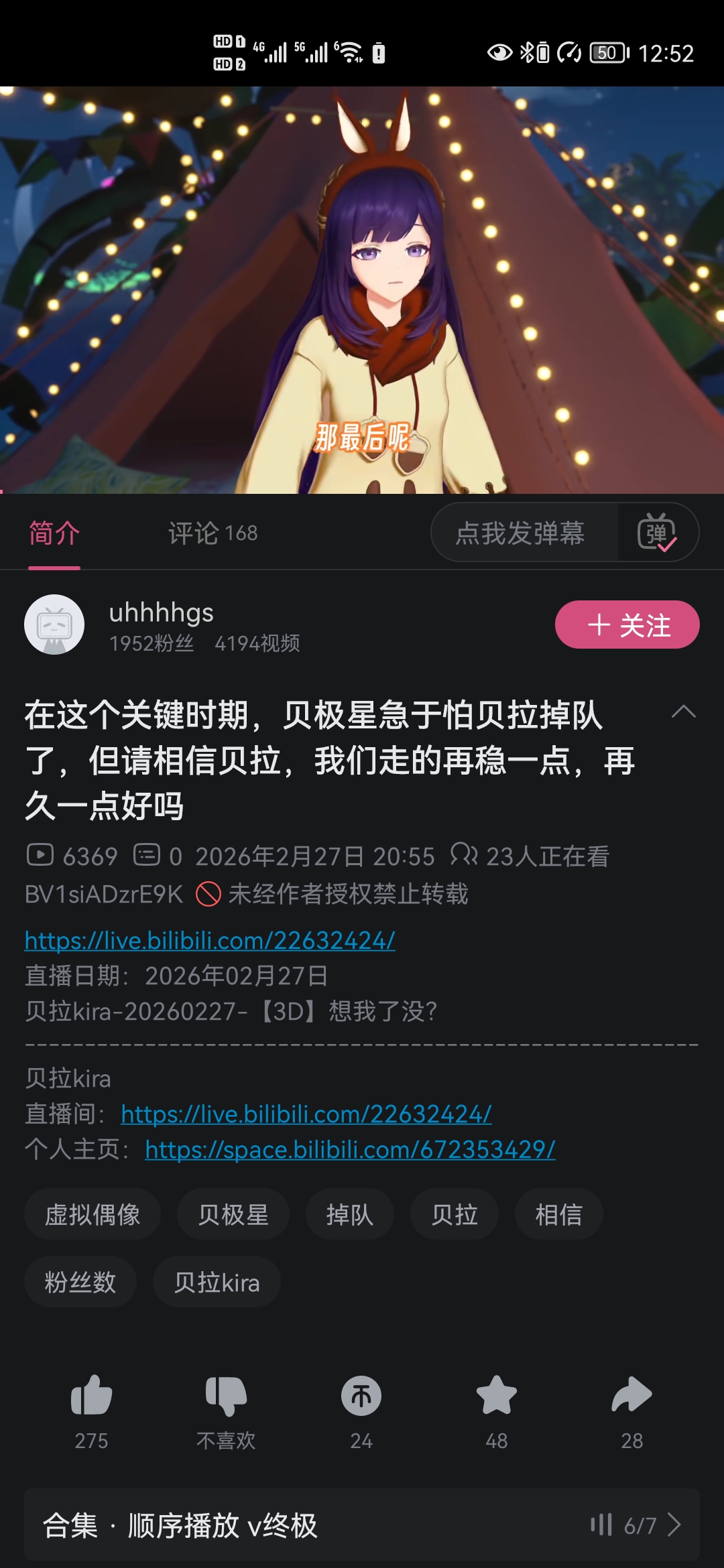Tap the 点我发弹幕 input box
The width and height of the screenshot is (724, 1568).
click(521, 533)
